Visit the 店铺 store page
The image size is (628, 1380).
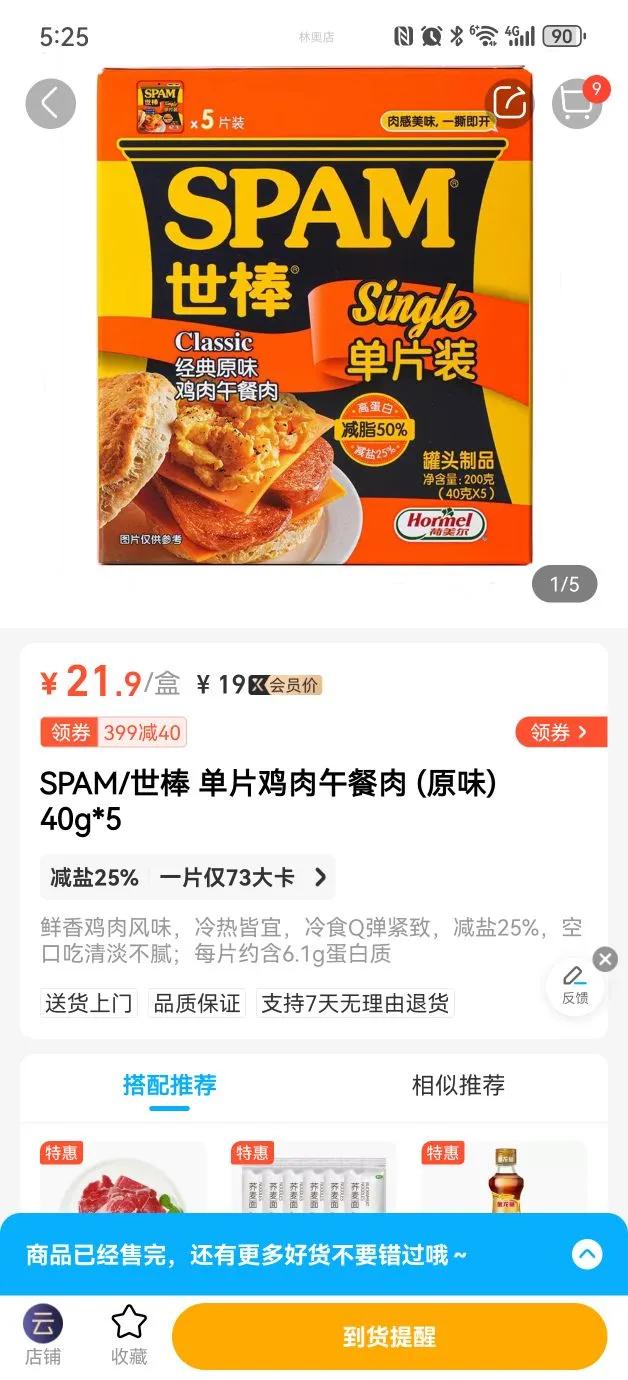coord(43,1336)
